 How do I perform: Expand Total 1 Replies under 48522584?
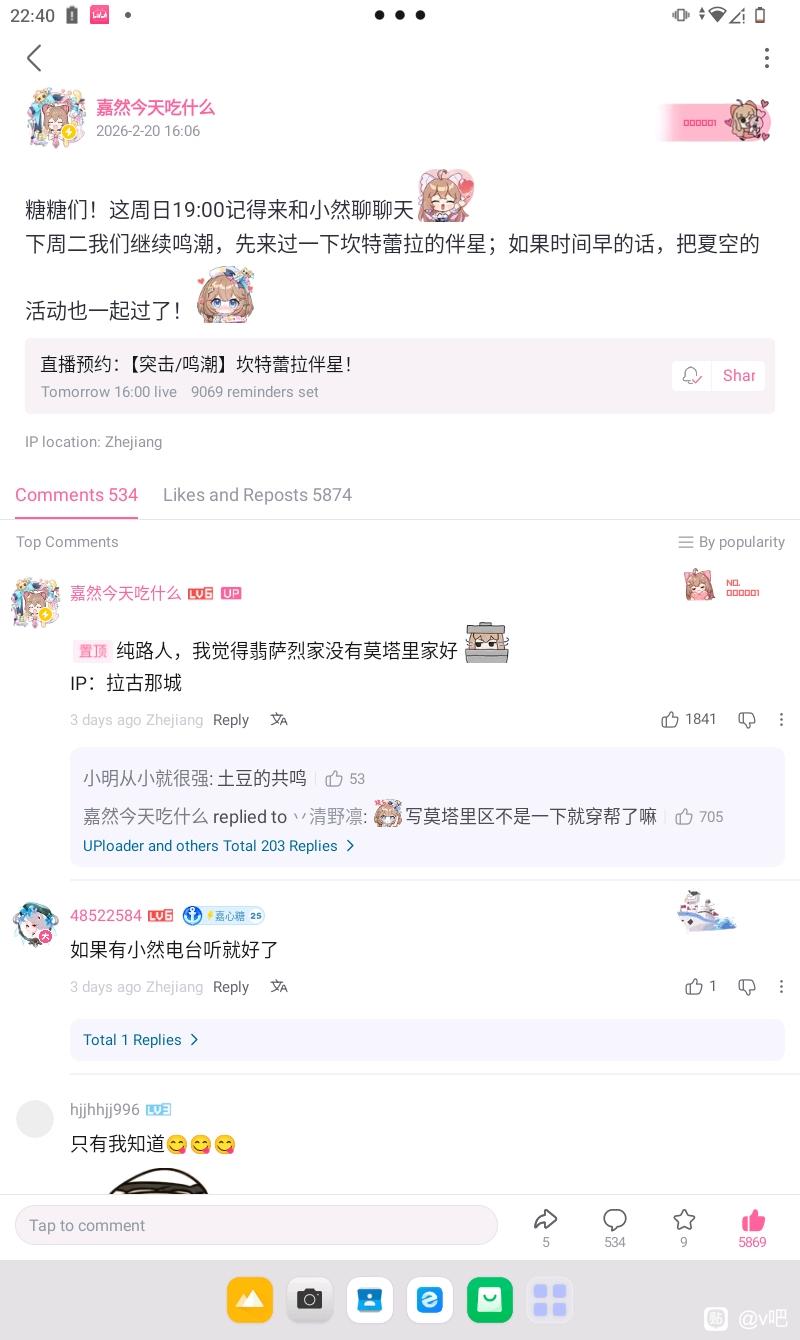(141, 1040)
